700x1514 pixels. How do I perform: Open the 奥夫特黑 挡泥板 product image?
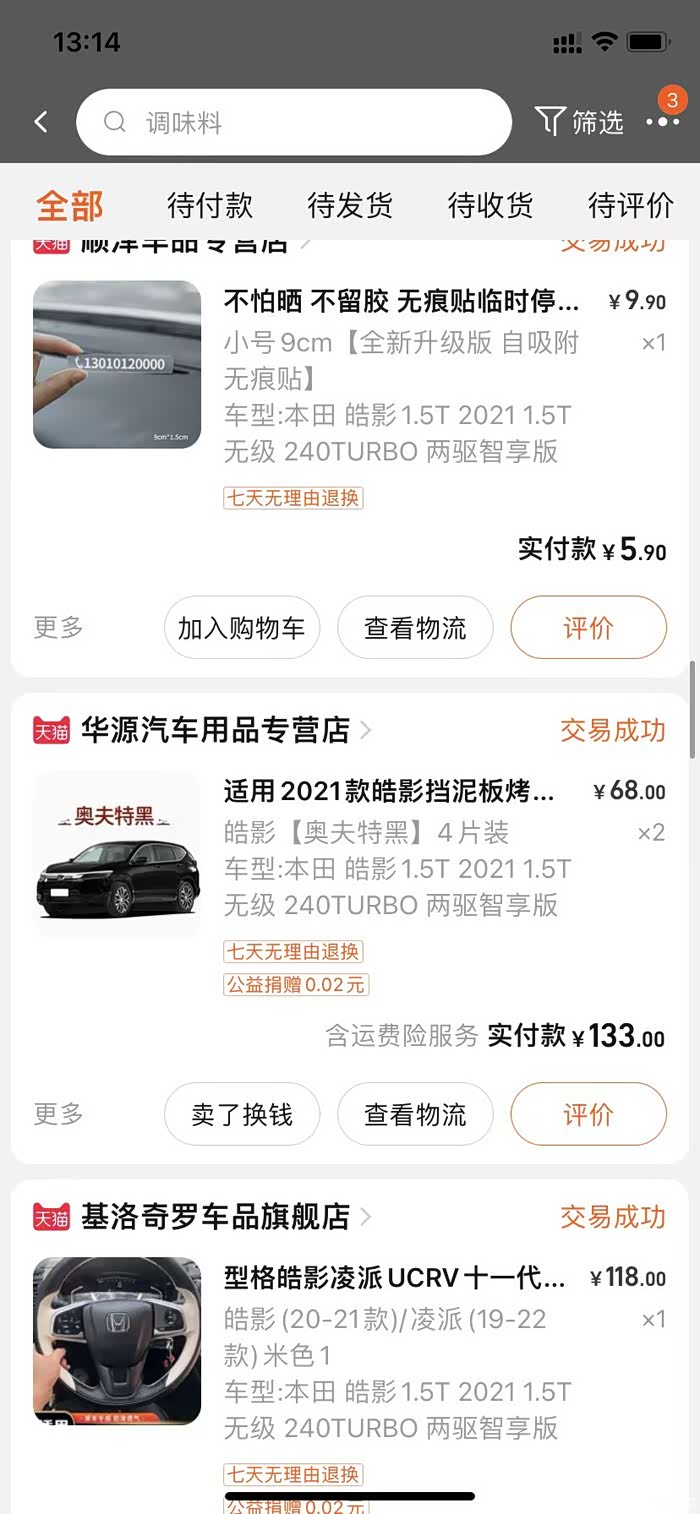coord(117,854)
